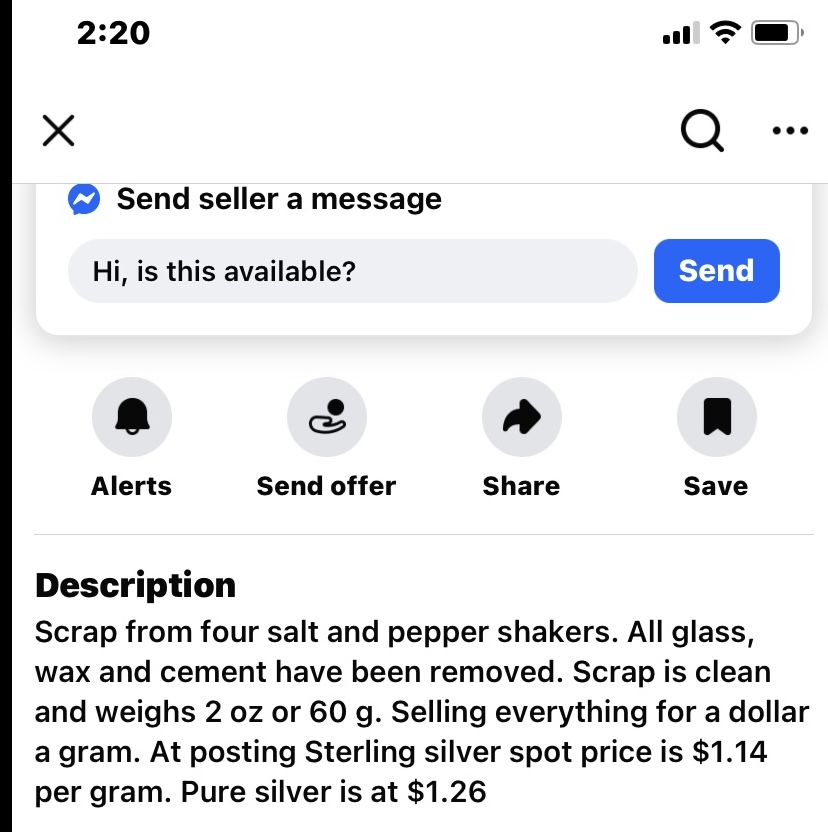Turn on alerts for this listing
This screenshot has width=828, height=832.
(x=132, y=418)
